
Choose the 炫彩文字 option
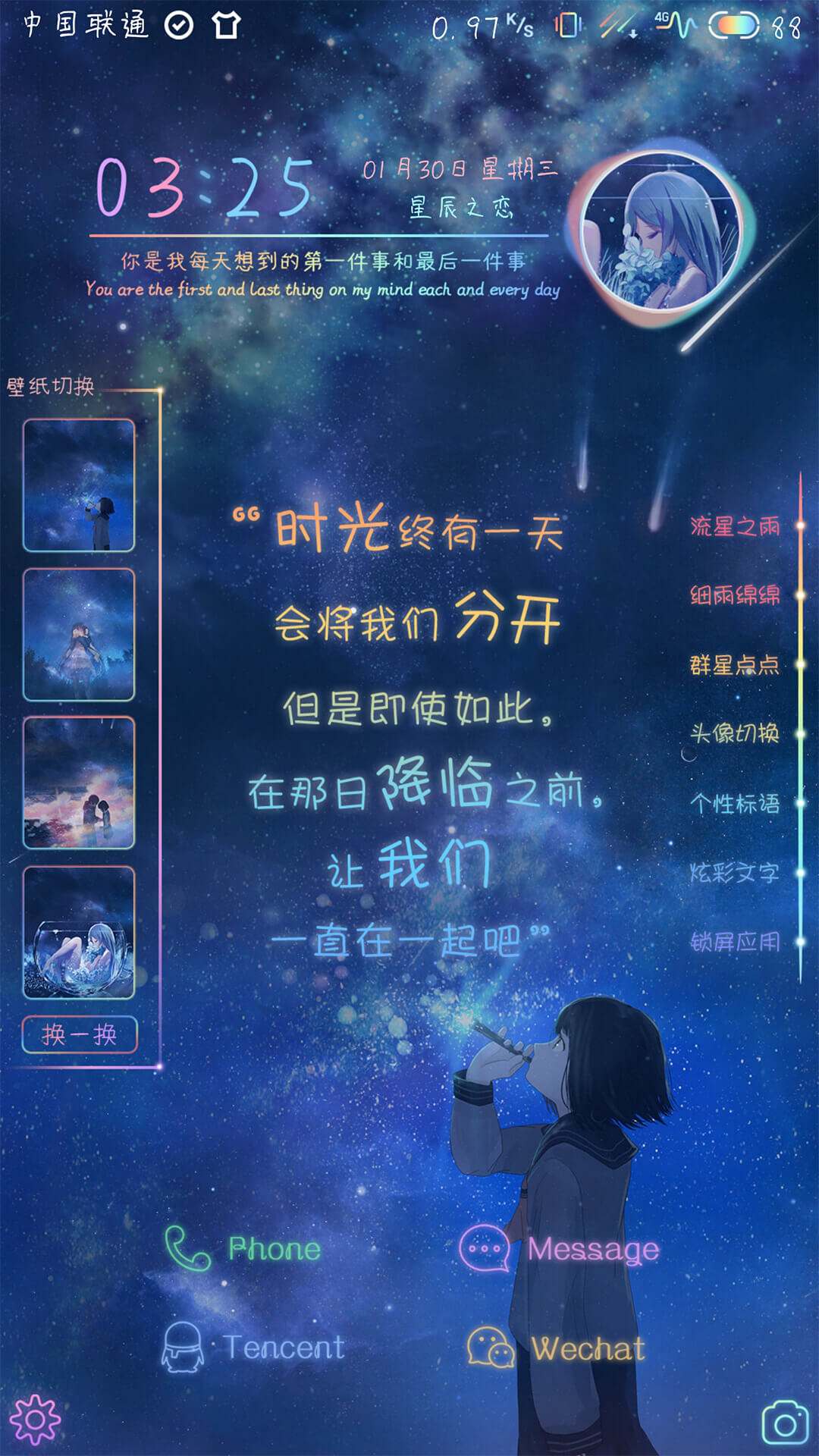[736, 872]
